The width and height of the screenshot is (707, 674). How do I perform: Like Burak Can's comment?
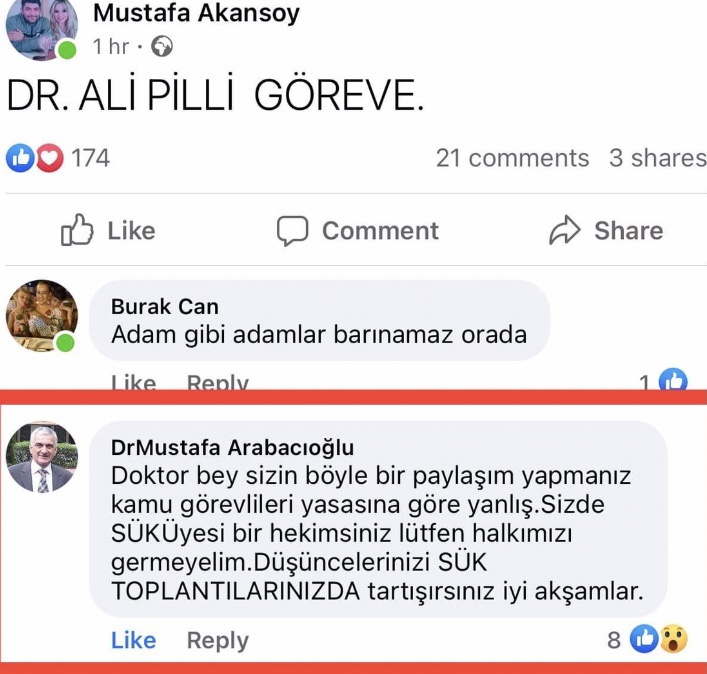click(x=133, y=382)
